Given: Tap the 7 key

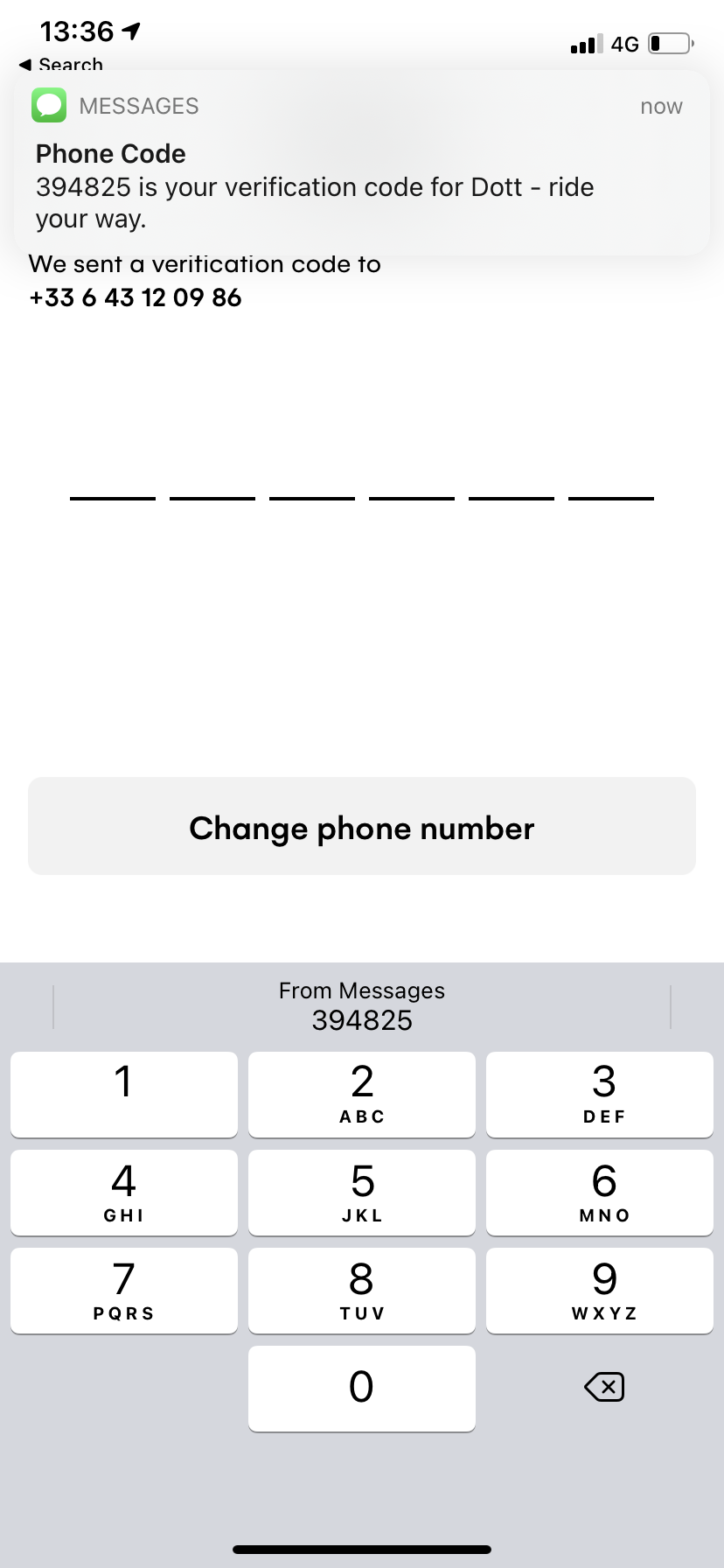Looking at the screenshot, I should coord(123,1290).
